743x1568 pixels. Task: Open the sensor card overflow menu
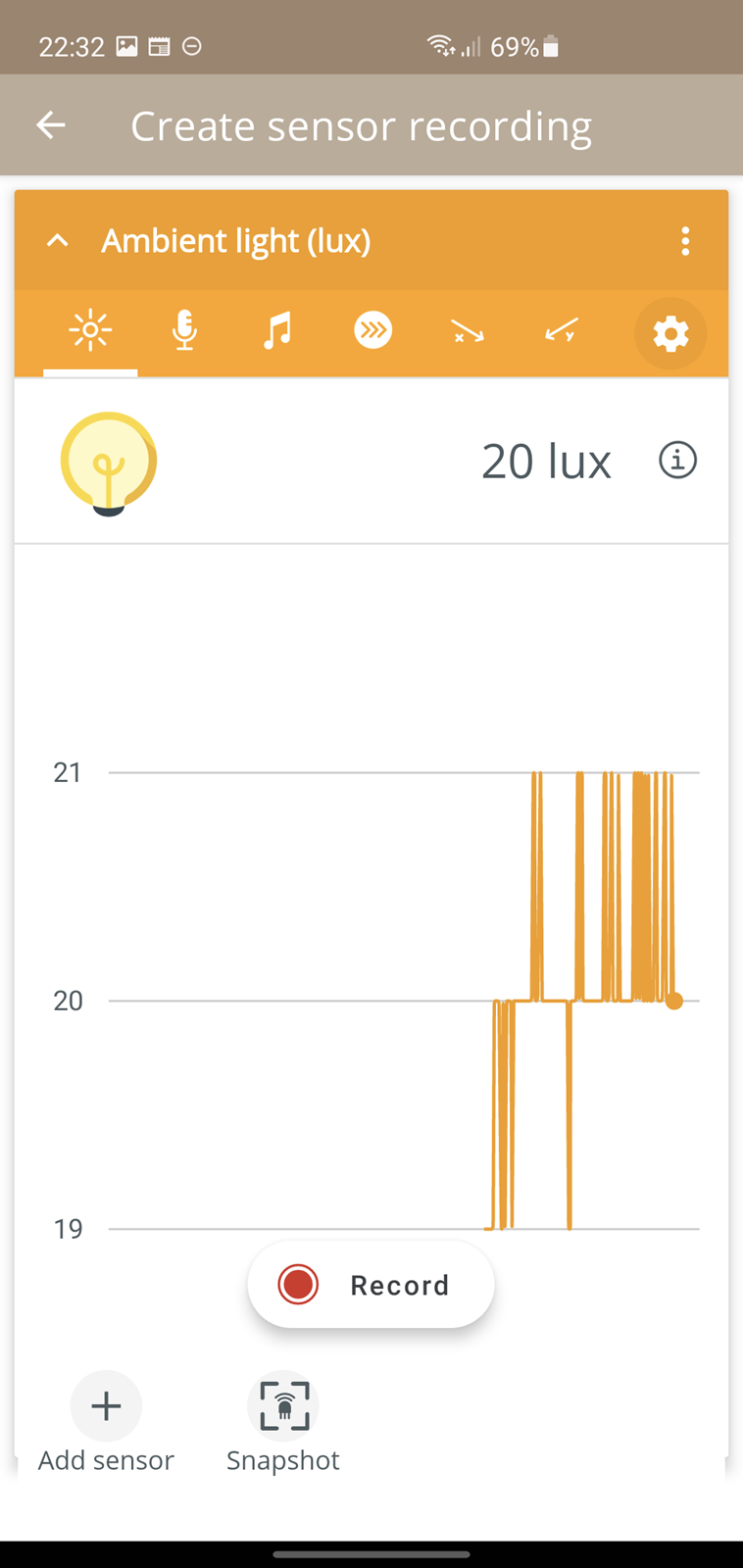[x=685, y=241]
